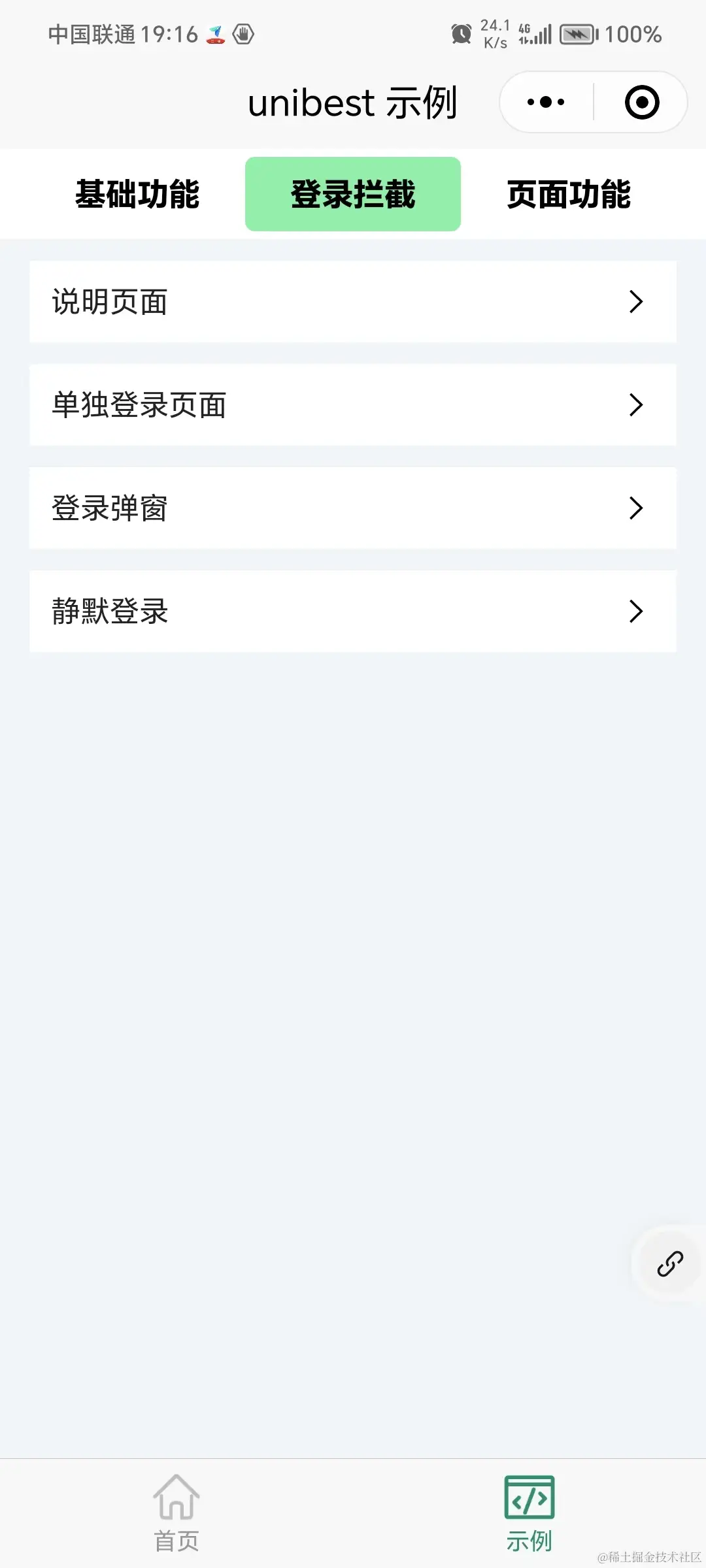Expand the 说明页面 item chevron
Viewport: 706px width, 1568px height.
point(635,301)
